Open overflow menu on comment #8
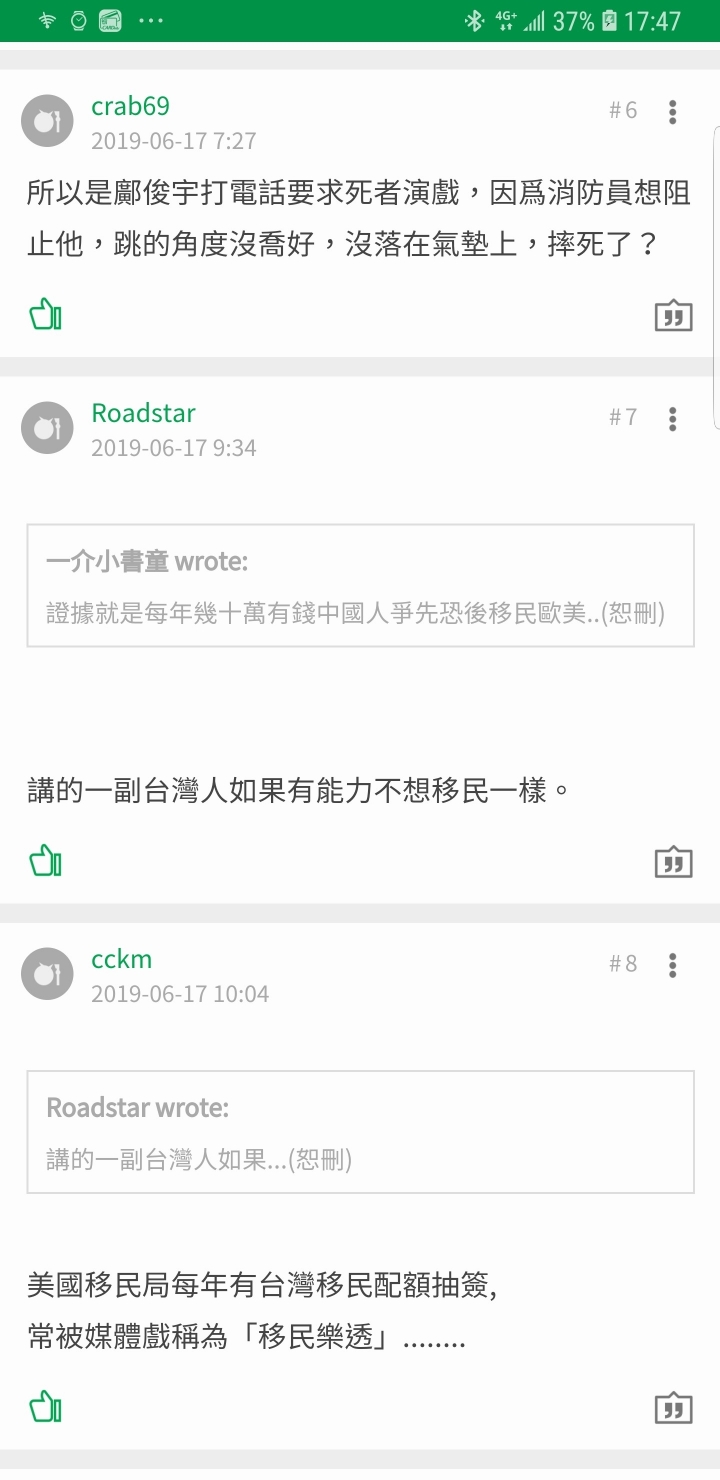720x1480 pixels. coord(673,965)
